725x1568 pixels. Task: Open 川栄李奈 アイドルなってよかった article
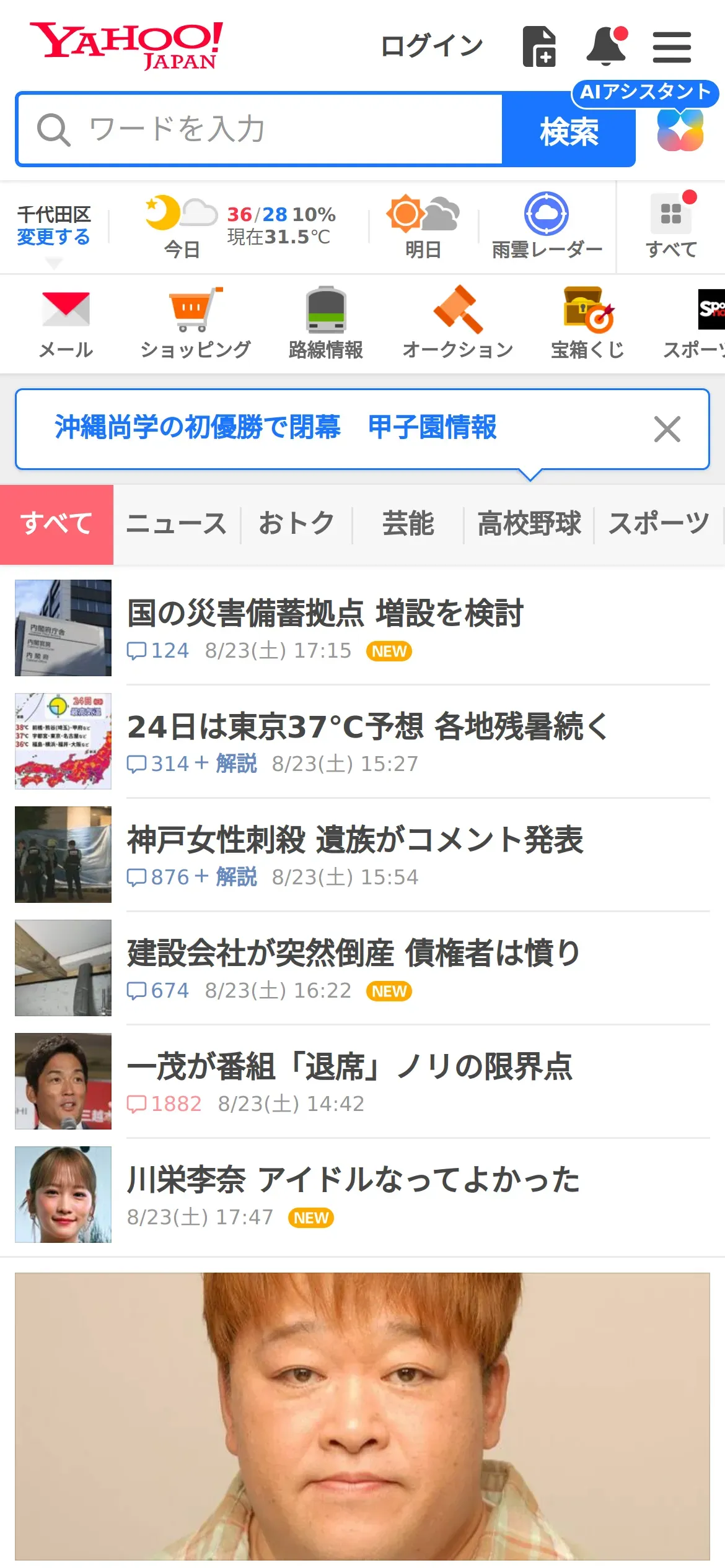pyautogui.click(x=353, y=1180)
